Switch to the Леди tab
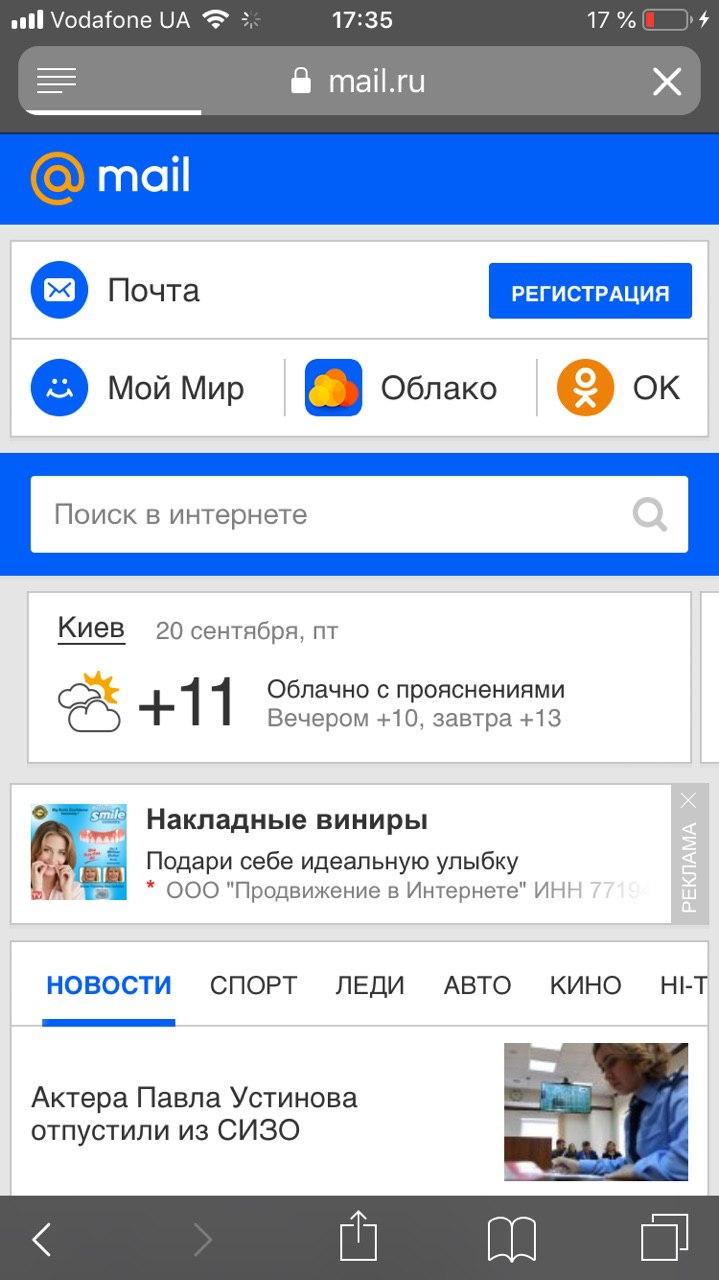This screenshot has height=1280, width=719. tap(370, 985)
